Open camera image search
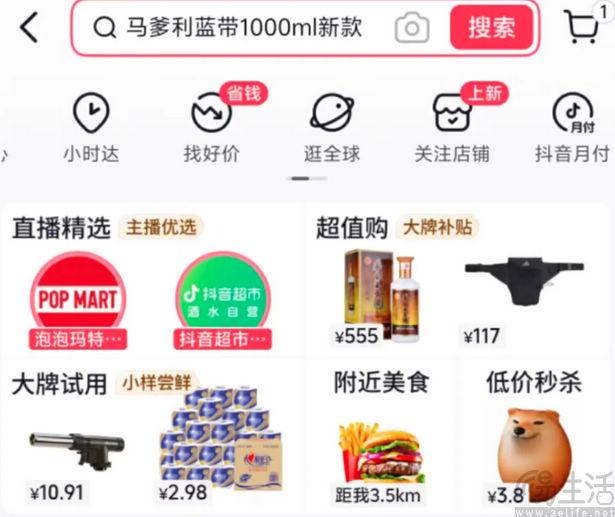 tap(411, 28)
